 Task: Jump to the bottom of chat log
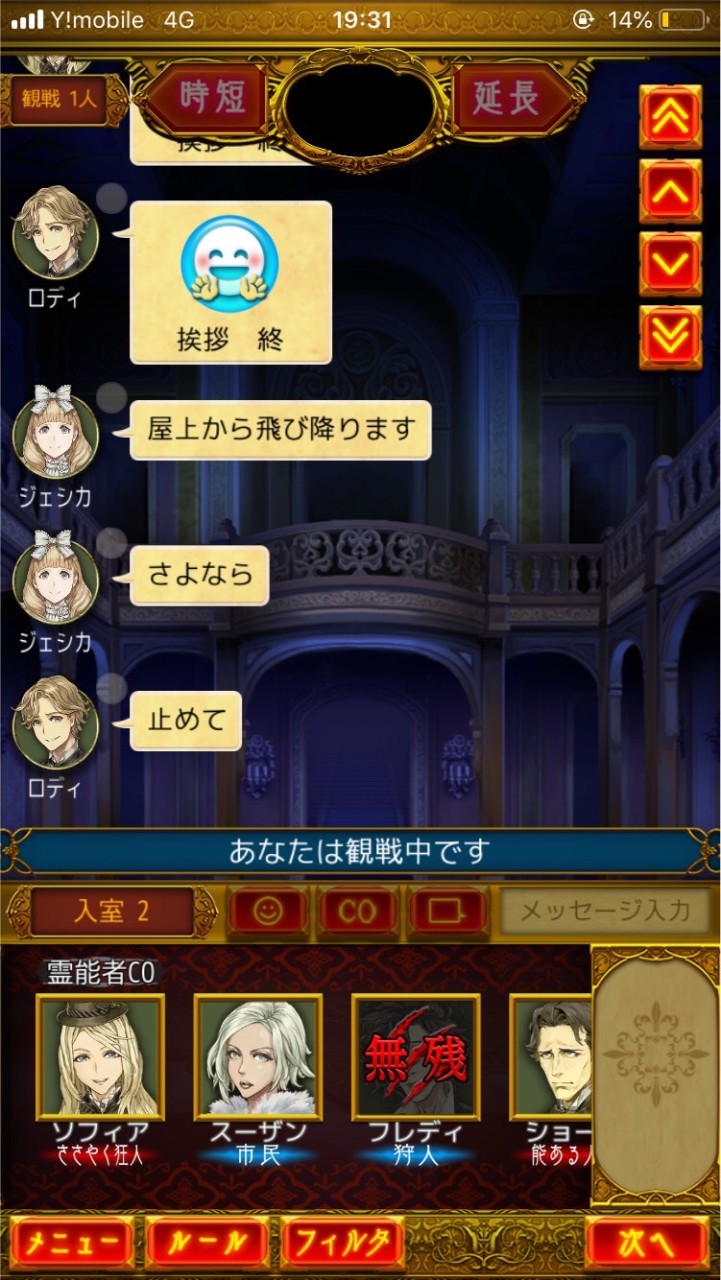click(669, 337)
